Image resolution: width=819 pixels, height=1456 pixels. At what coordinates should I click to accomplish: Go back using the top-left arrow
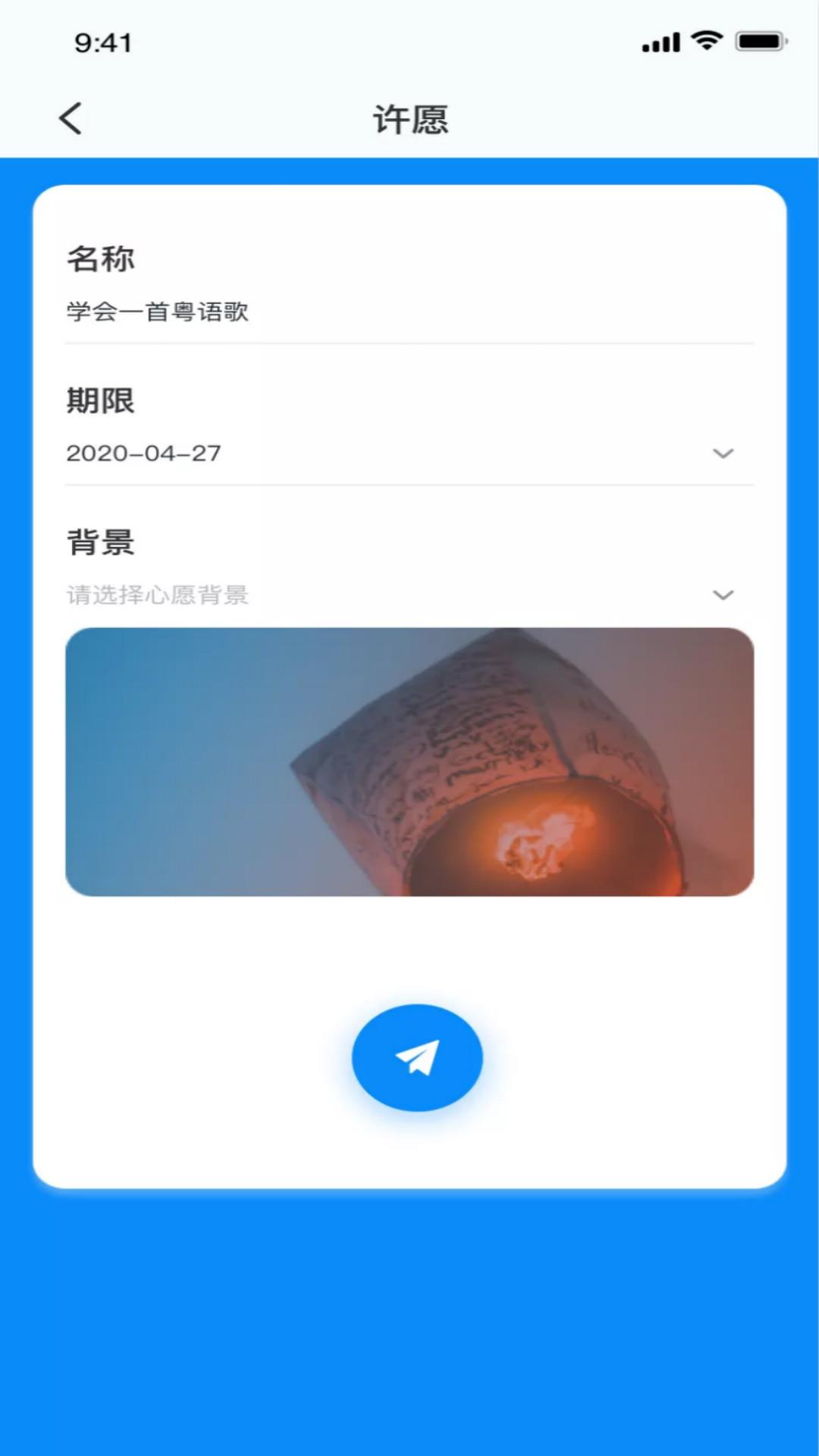(x=71, y=119)
